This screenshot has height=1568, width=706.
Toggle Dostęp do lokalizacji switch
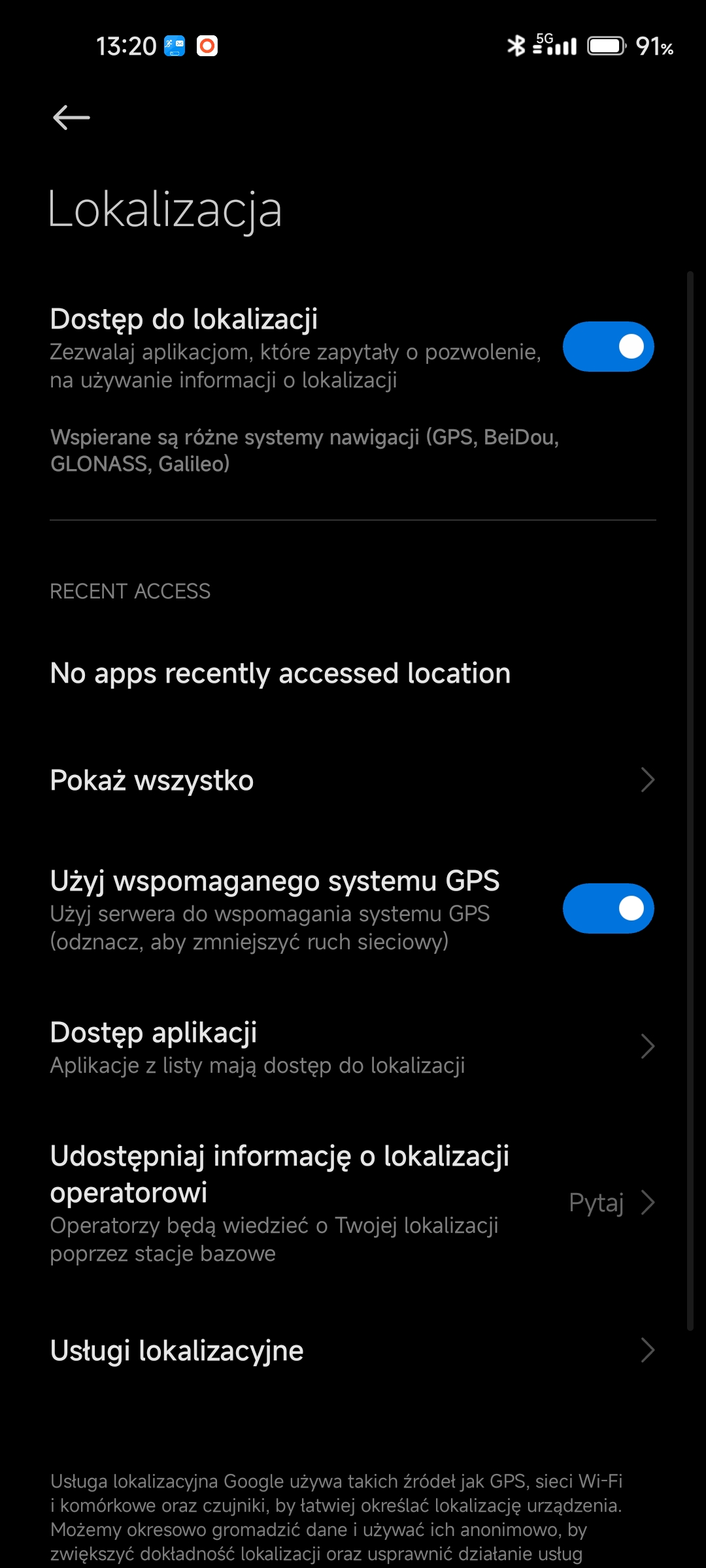pos(608,346)
